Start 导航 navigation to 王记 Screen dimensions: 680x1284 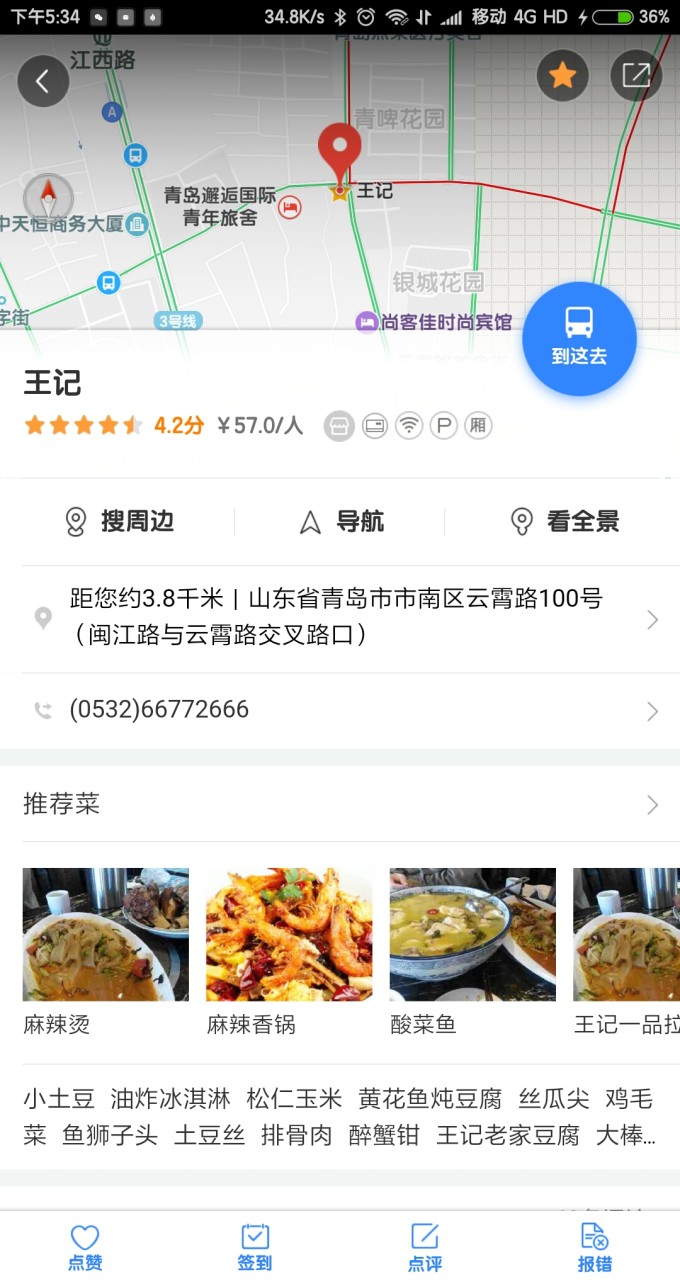point(341,522)
